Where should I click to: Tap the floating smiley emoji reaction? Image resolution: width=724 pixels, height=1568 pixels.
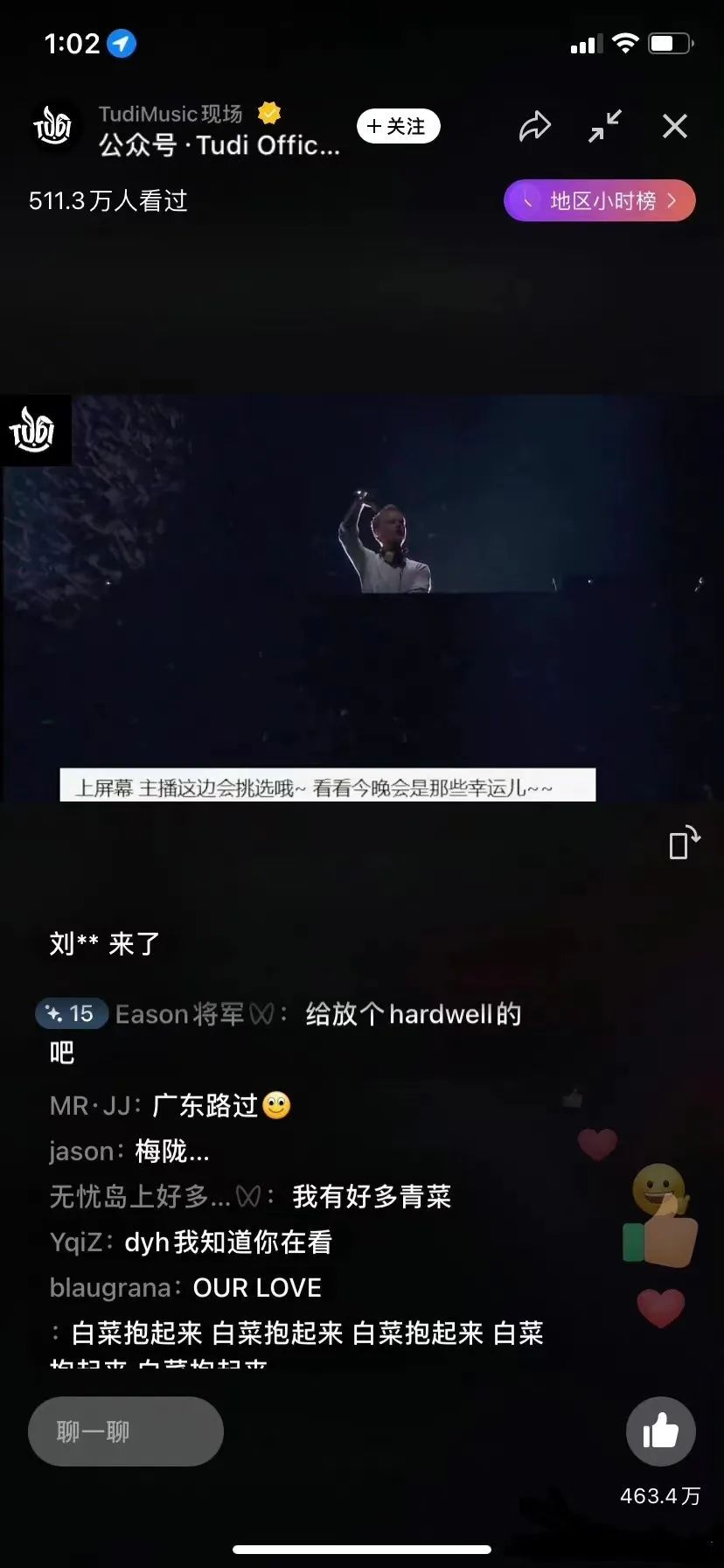660,1186
